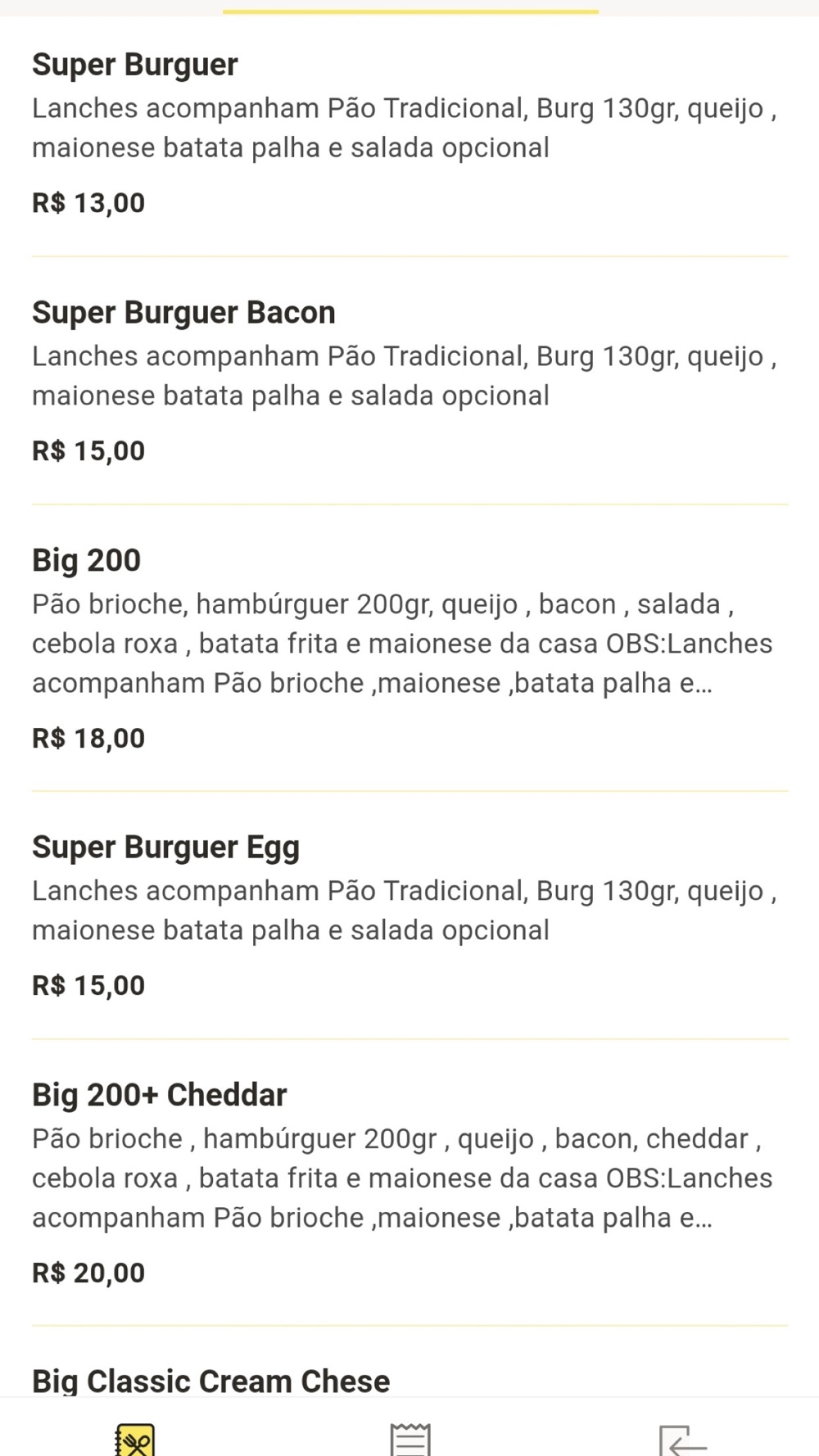View the Big 200+ Cheddar item
Screen dimensions: 819x1456
click(409, 1182)
